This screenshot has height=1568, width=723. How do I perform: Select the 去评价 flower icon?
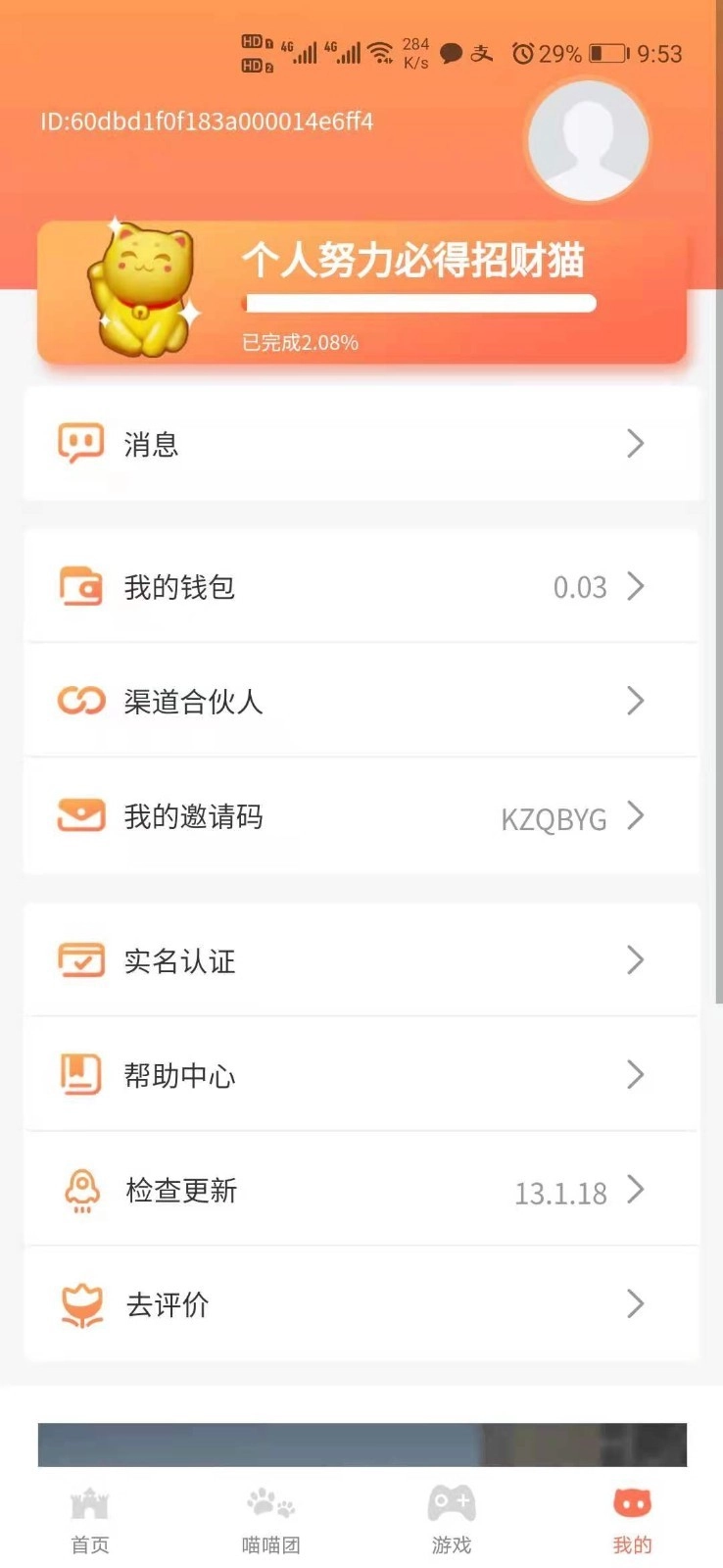(x=80, y=1303)
